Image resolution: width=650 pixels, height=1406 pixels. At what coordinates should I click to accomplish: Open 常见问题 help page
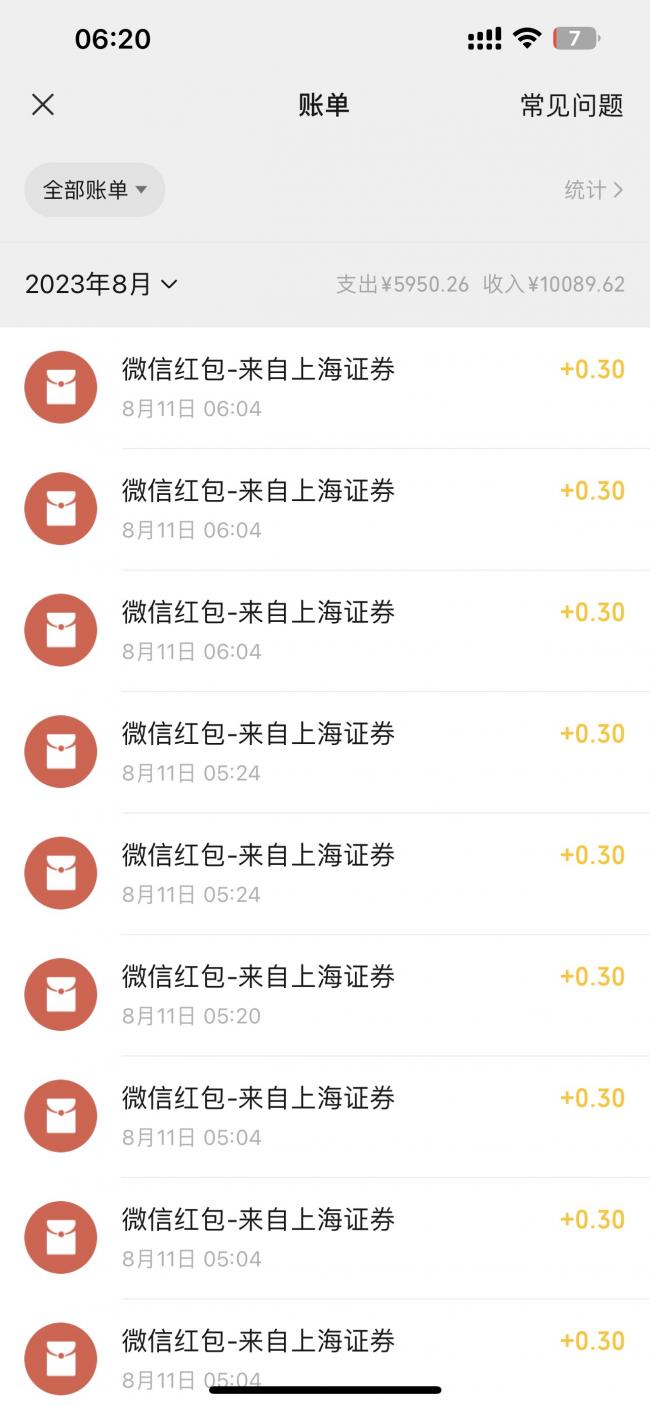(571, 105)
